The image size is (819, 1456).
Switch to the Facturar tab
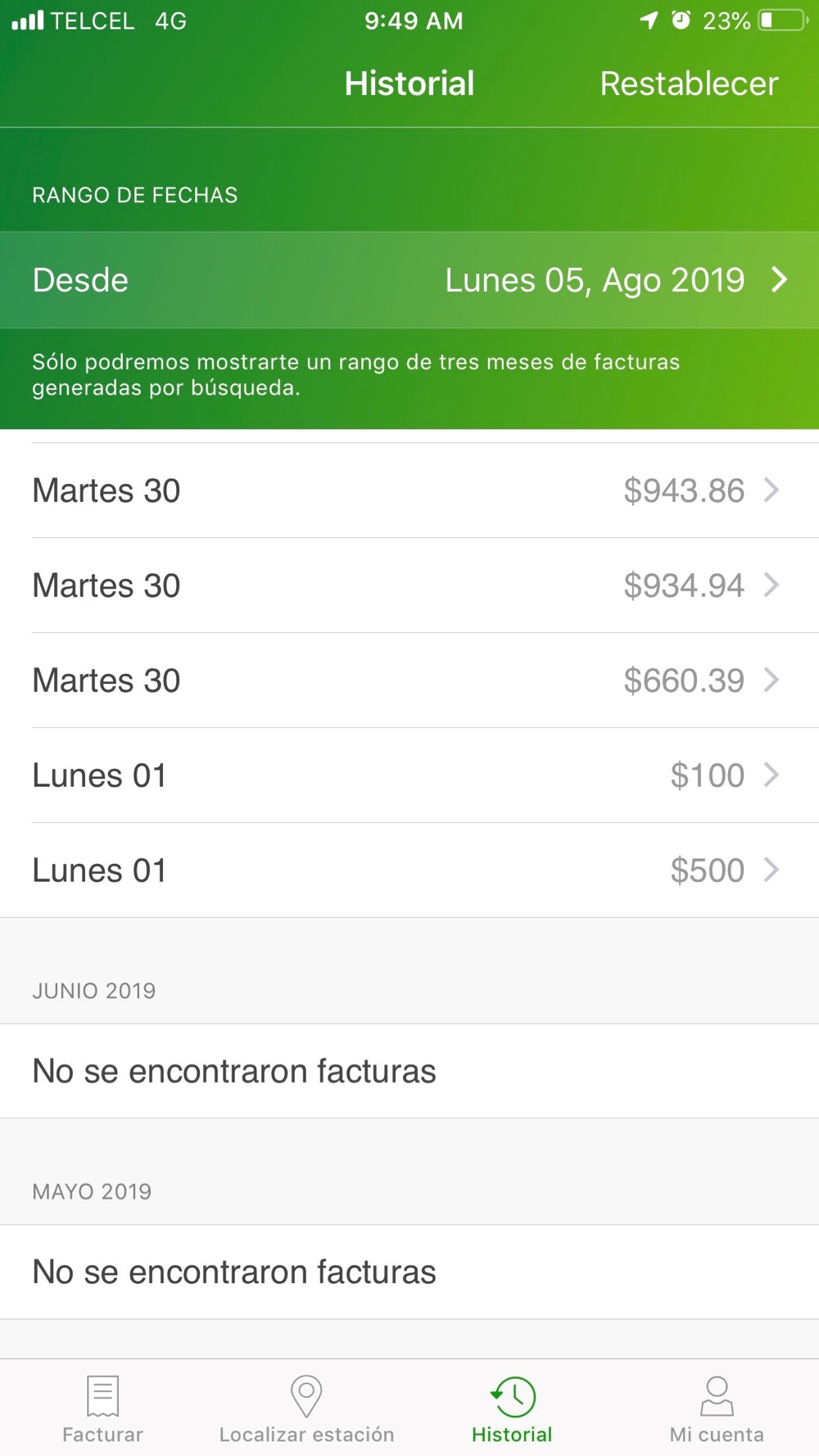pyautogui.click(x=102, y=1409)
